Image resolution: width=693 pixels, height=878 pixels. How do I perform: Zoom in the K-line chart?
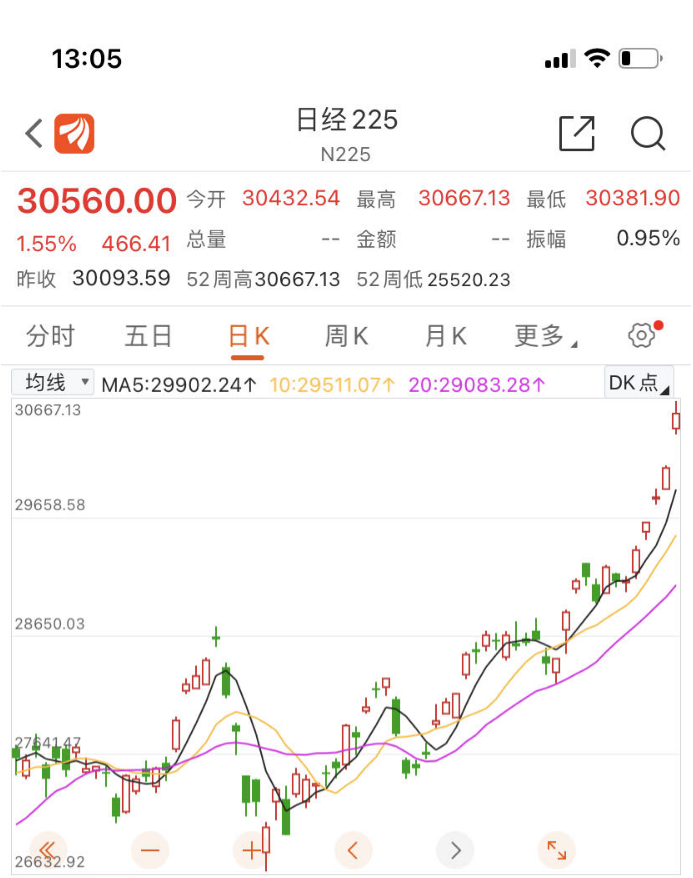point(251,851)
